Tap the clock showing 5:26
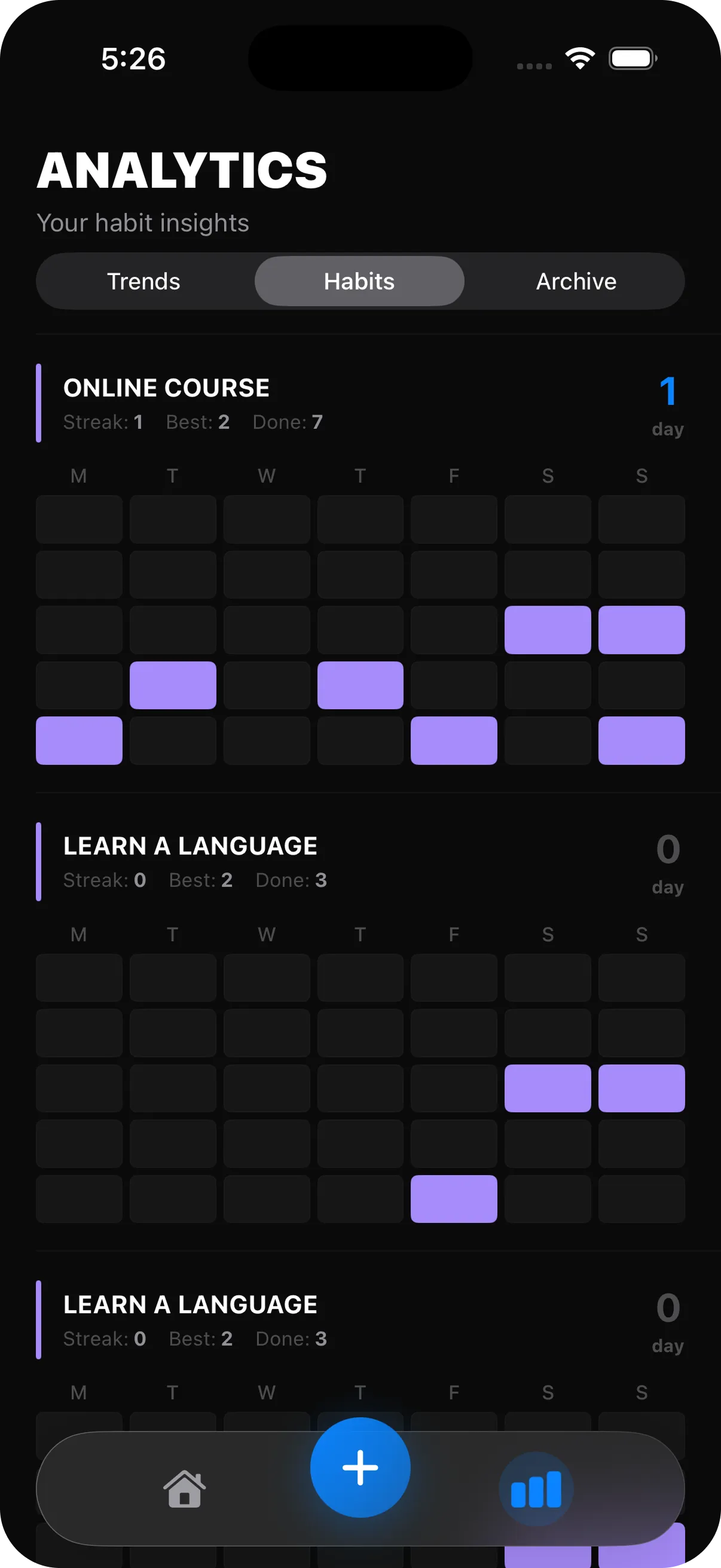This screenshot has width=721, height=1568. click(133, 59)
